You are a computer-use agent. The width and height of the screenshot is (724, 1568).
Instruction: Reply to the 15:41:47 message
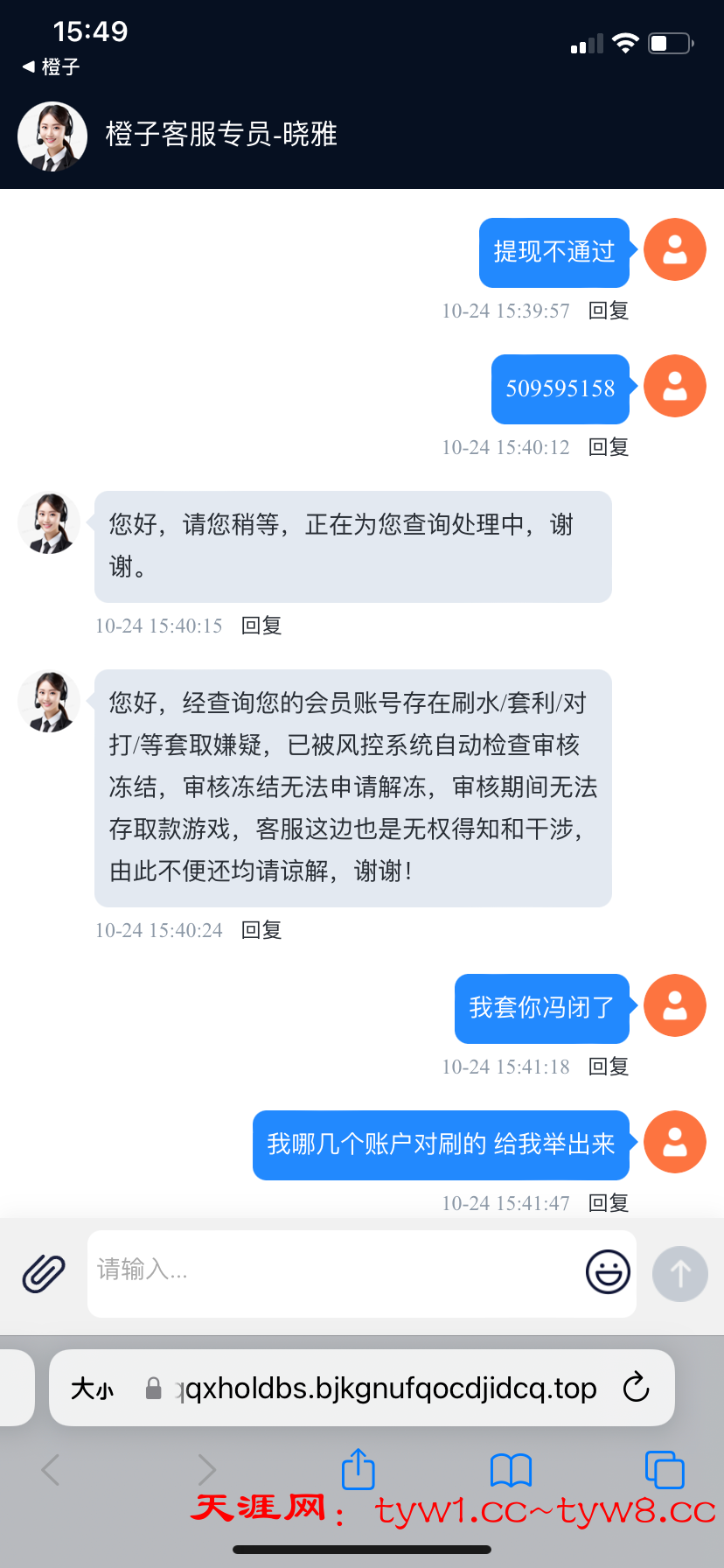pyautogui.click(x=609, y=1203)
